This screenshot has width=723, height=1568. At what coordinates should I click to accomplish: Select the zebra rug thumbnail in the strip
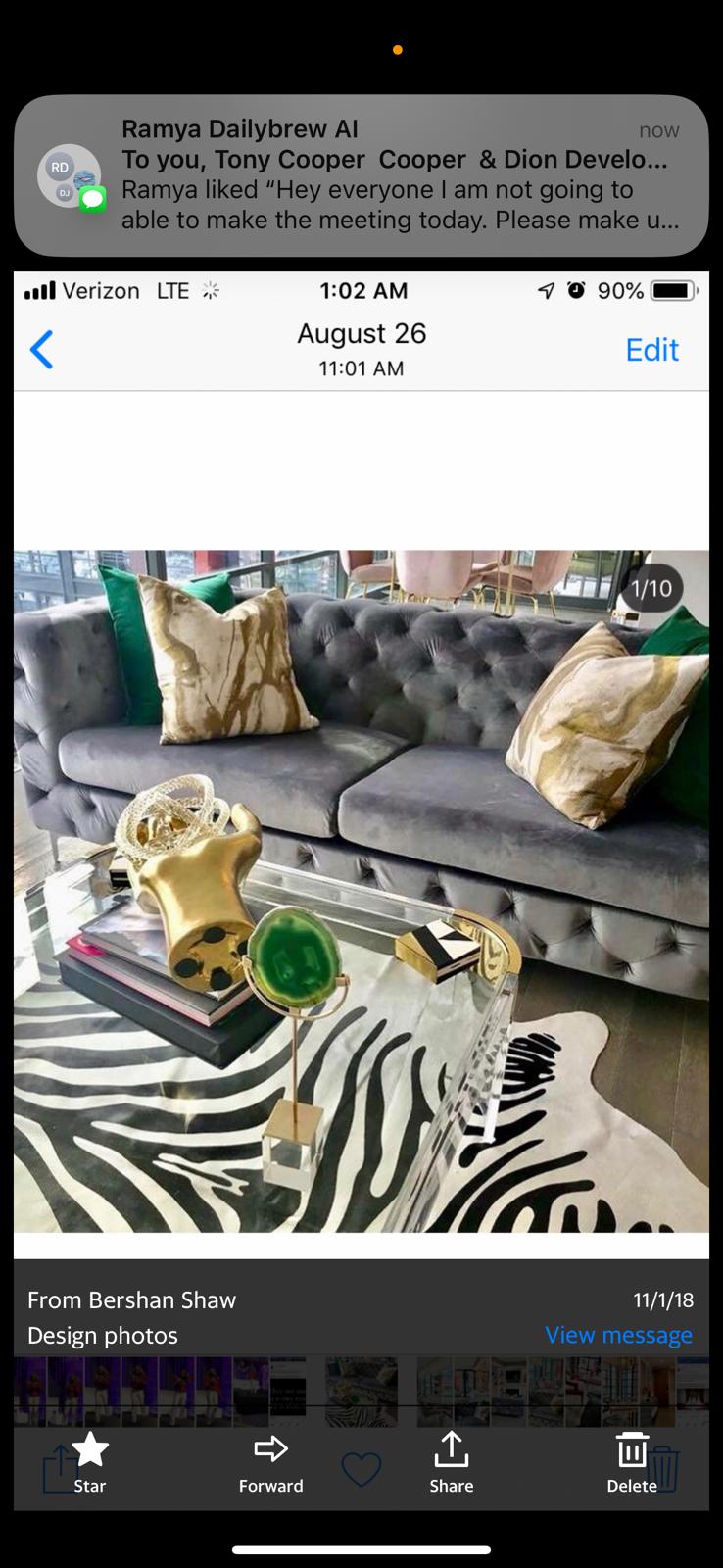click(x=361, y=1390)
